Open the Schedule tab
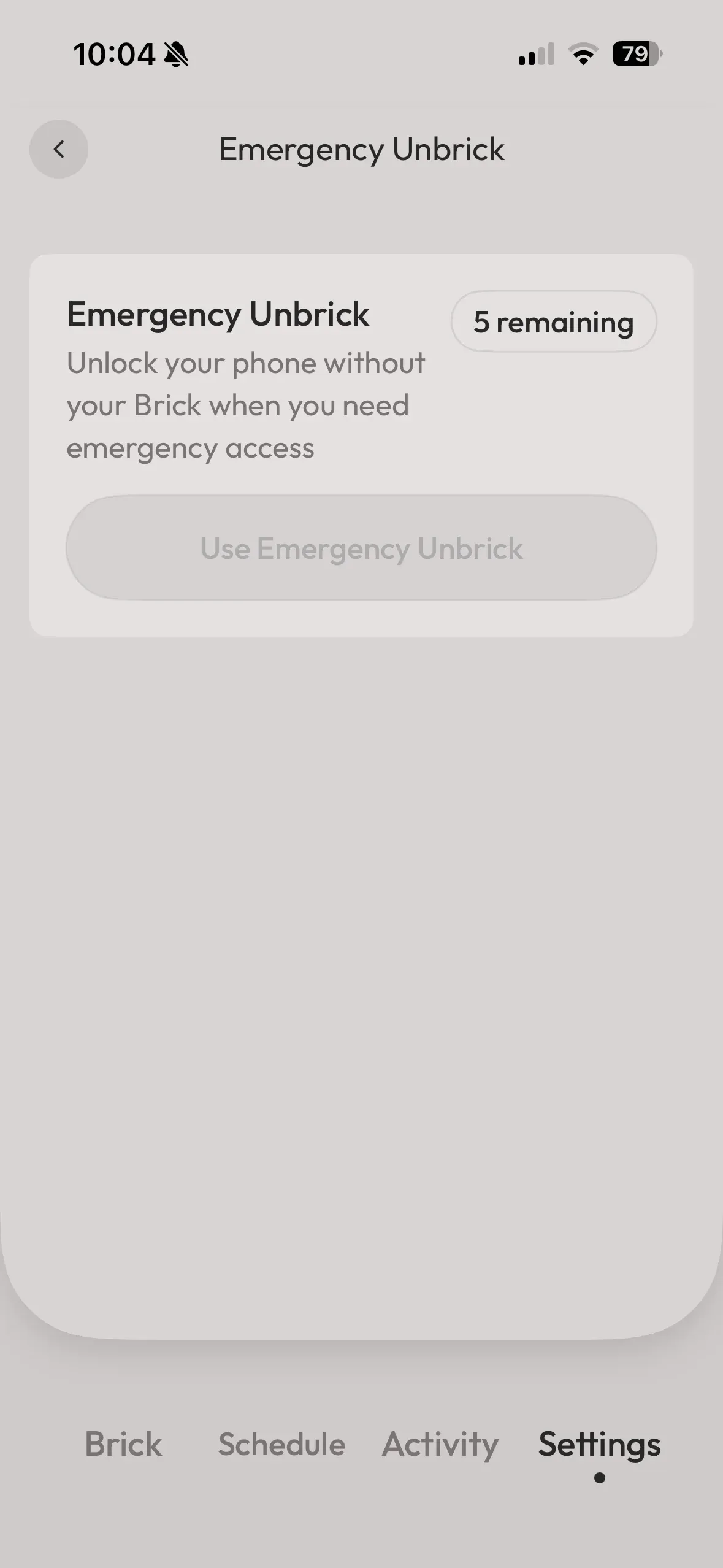The image size is (723, 1568). pos(281,1444)
